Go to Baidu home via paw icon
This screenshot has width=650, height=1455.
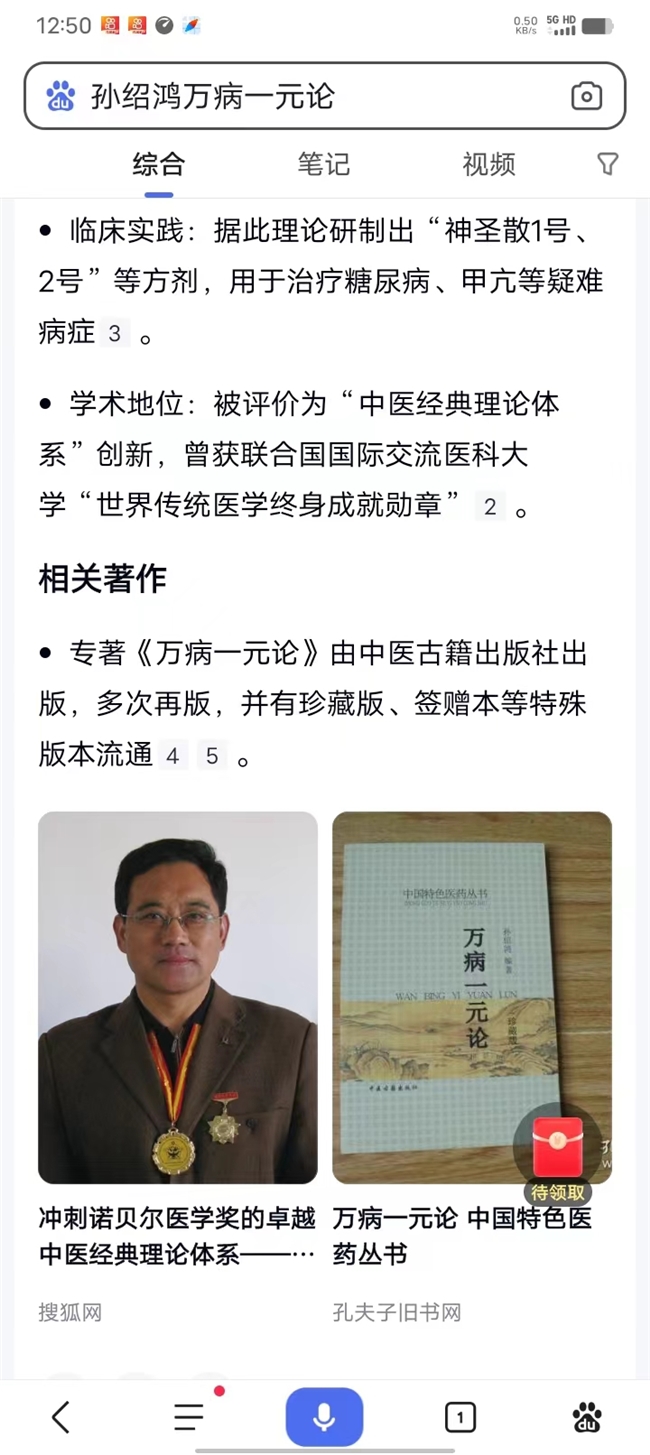click(587, 1416)
